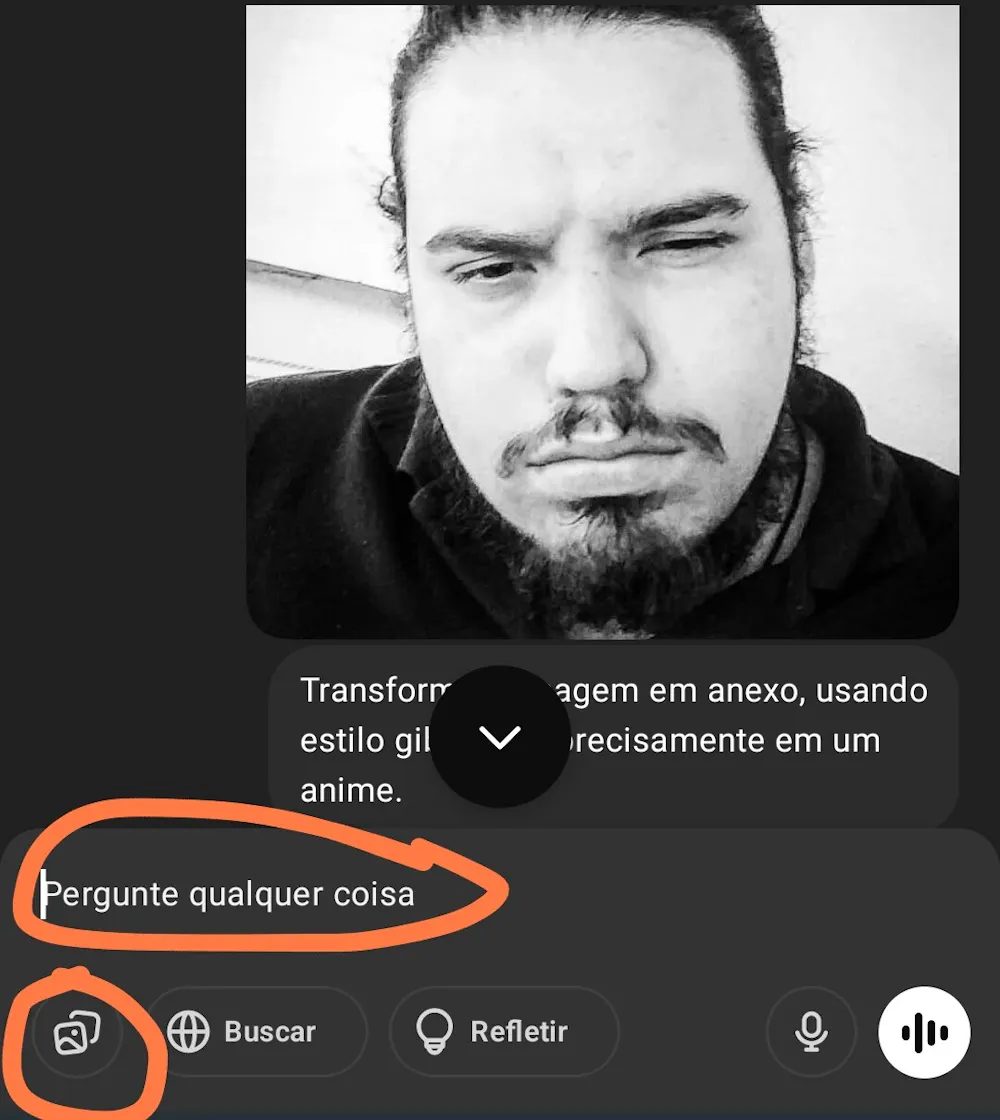This screenshot has height=1120, width=1000.
Task: Launch voice mode with the waveform button
Action: [x=924, y=1032]
